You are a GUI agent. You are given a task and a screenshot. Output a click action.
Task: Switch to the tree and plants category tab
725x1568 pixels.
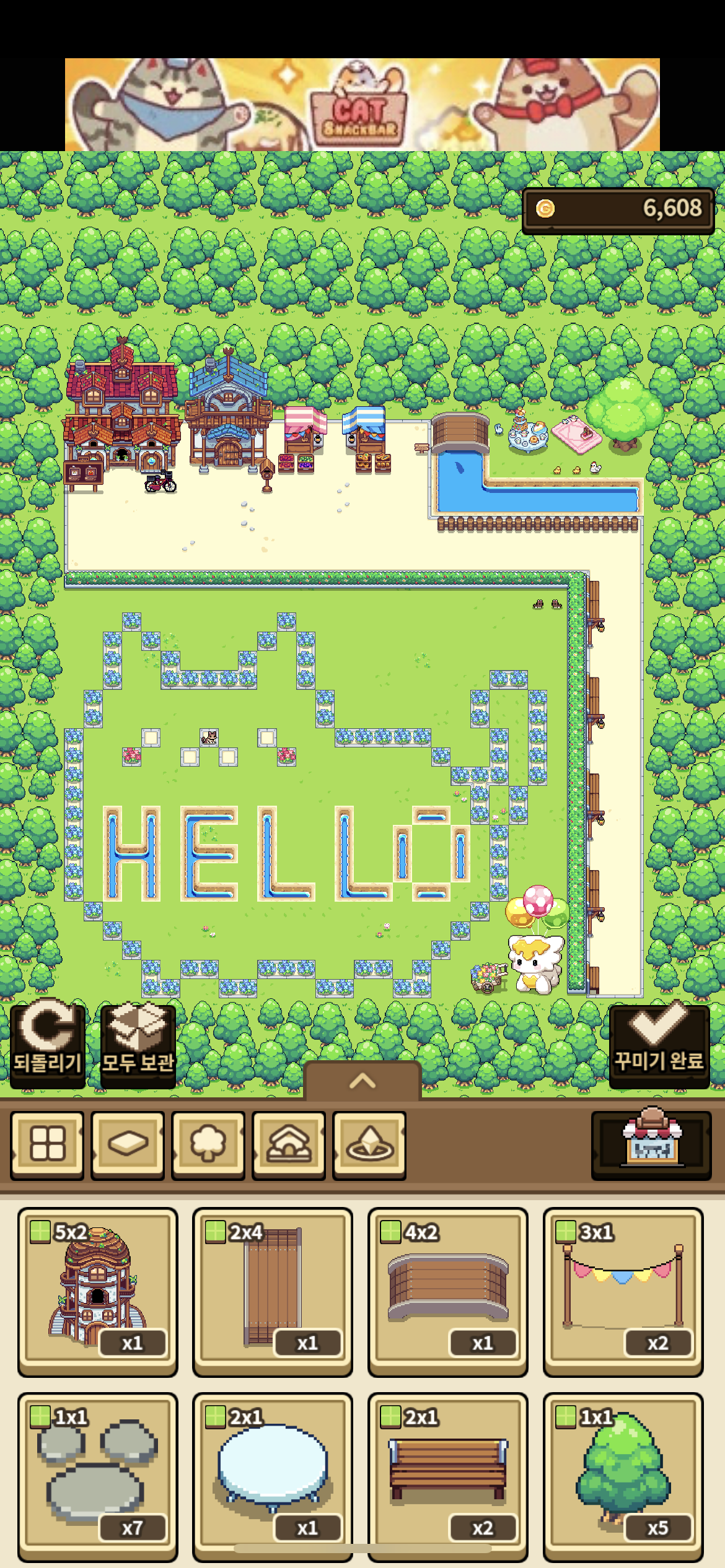pyautogui.click(x=208, y=1145)
